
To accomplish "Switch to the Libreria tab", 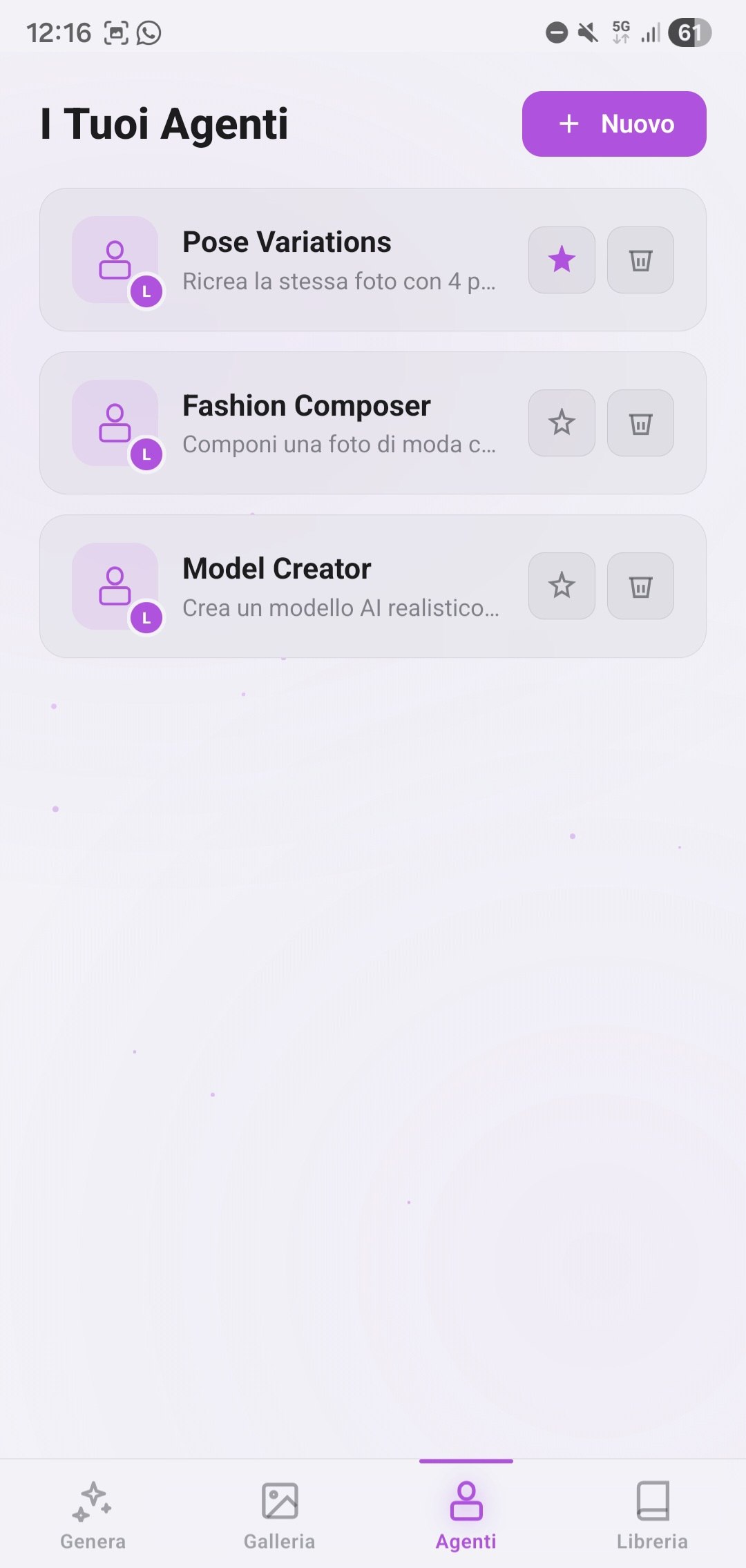I will click(652, 1514).
